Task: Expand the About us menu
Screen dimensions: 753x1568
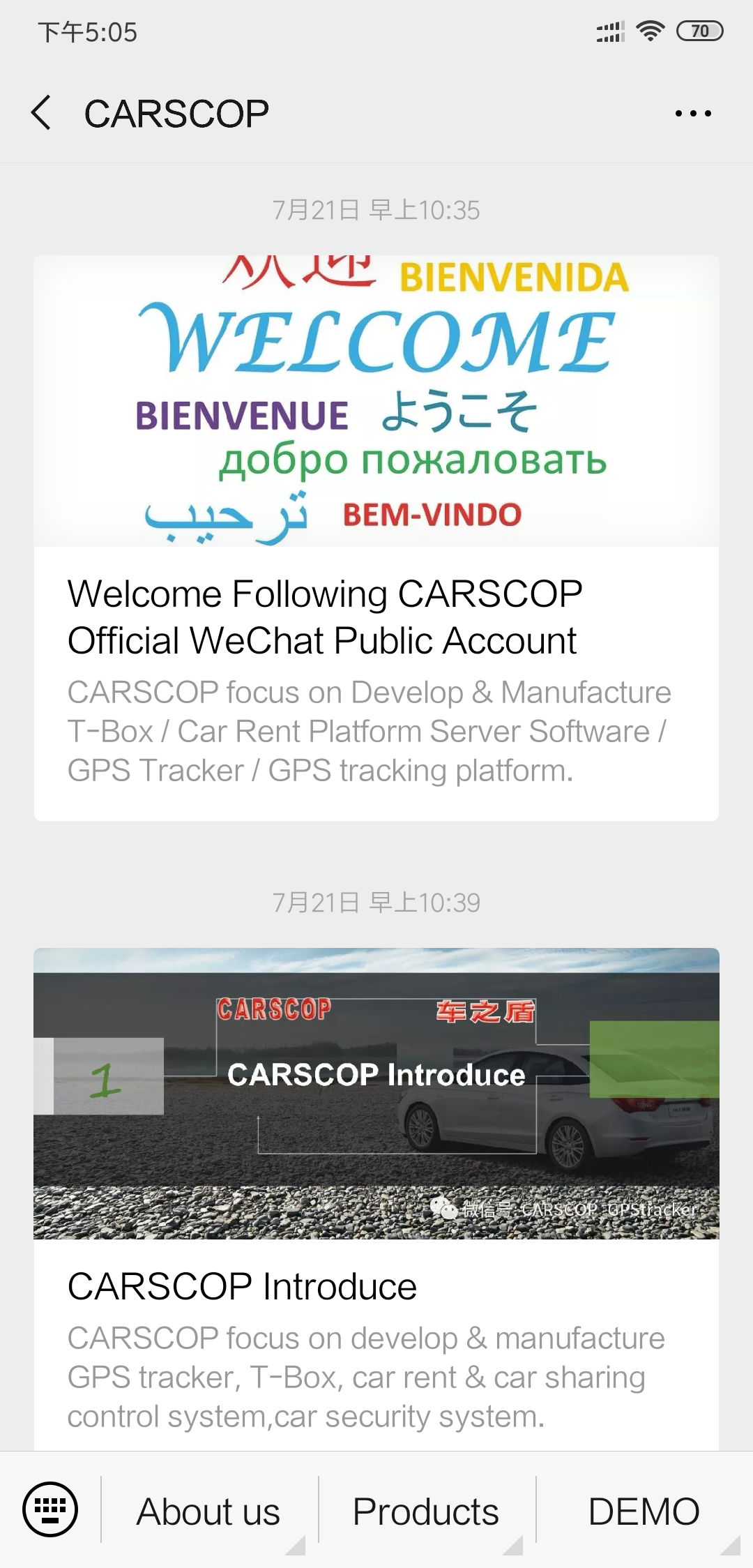Action: click(208, 1511)
